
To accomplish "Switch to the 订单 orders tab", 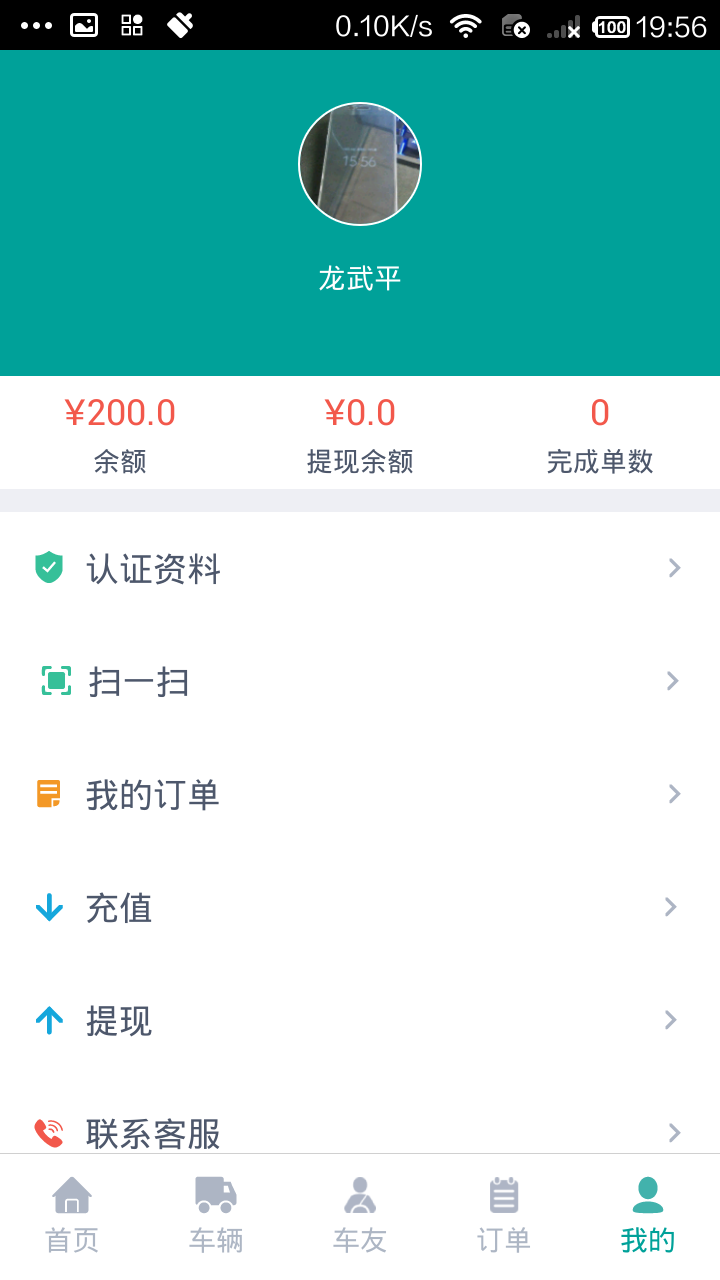I will [504, 1216].
